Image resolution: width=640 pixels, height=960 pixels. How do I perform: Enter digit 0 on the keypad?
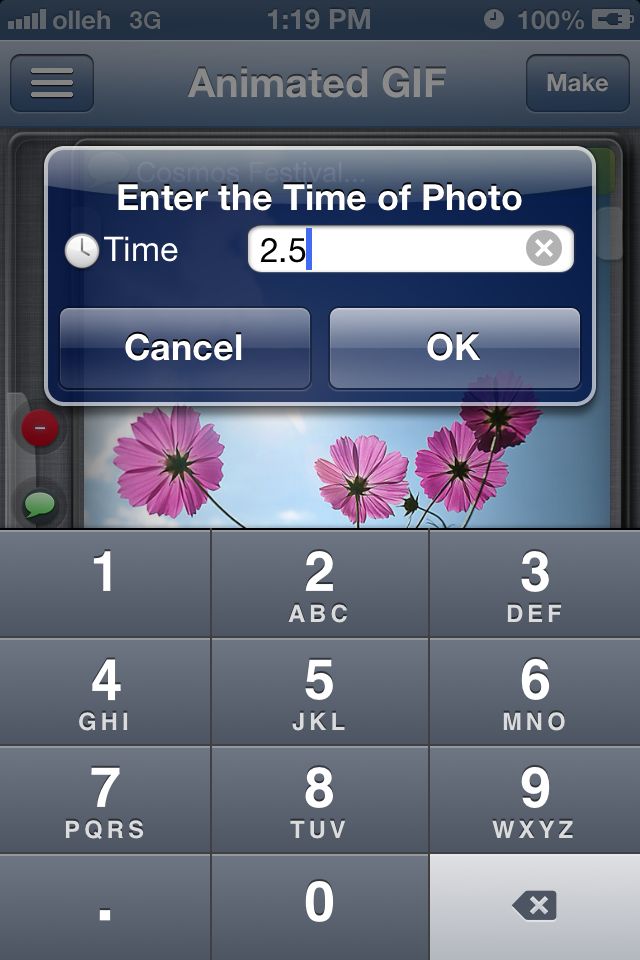[319, 906]
